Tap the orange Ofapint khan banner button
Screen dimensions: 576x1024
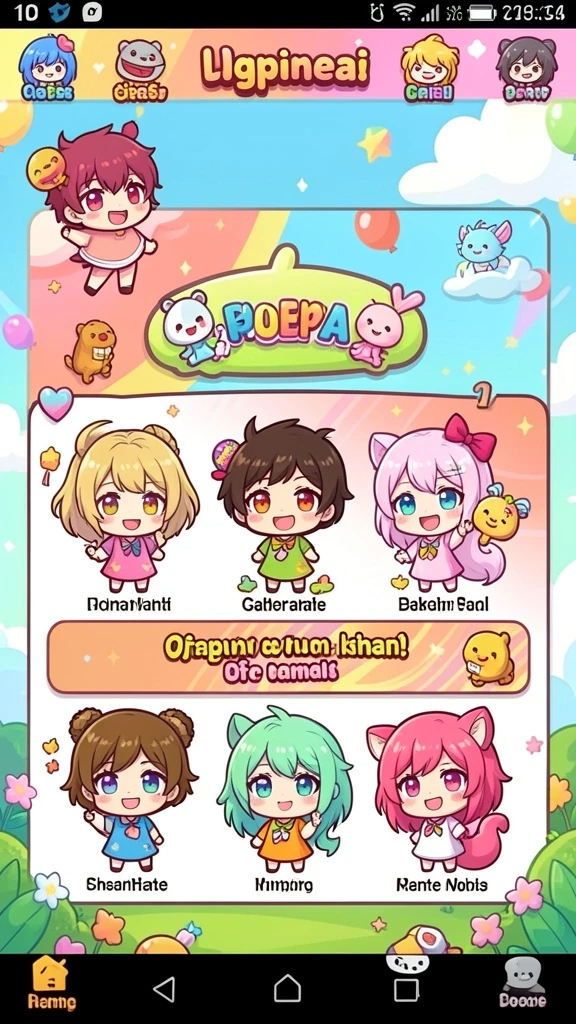coord(288,657)
